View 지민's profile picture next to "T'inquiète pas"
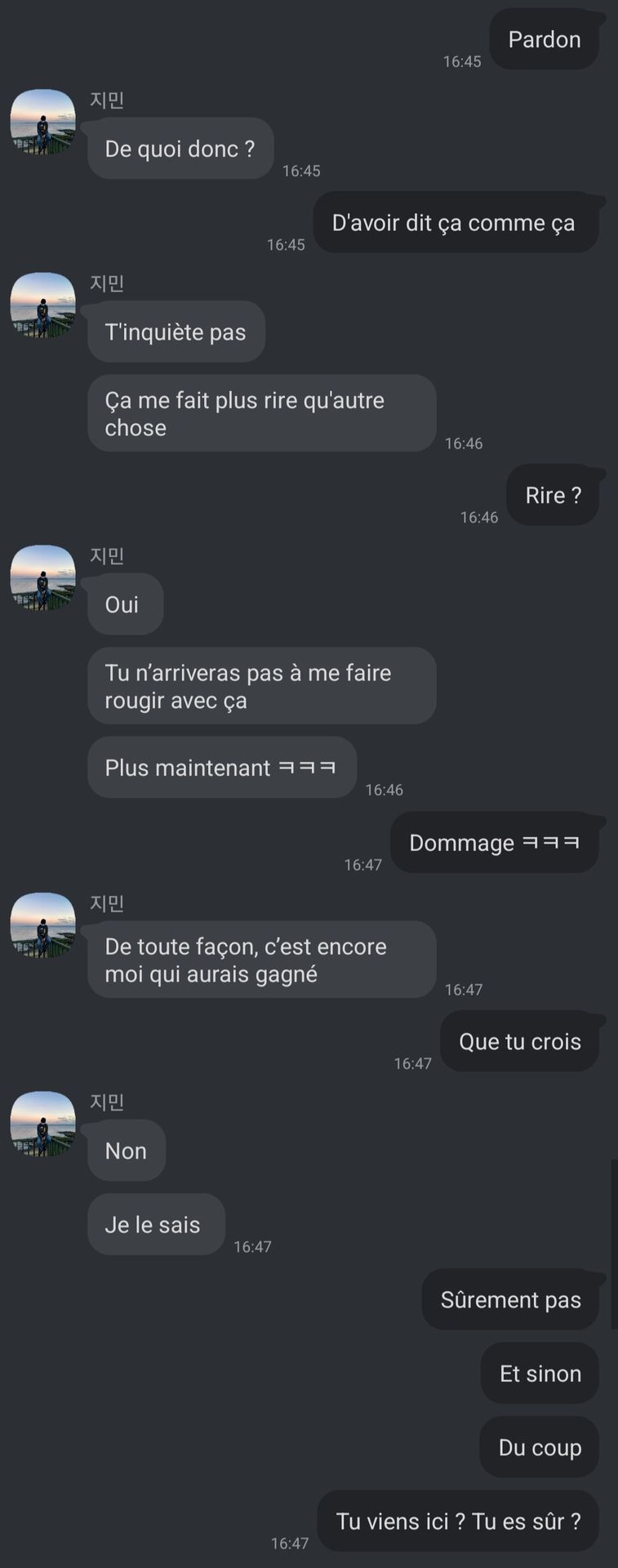The width and height of the screenshot is (618, 1568). pyautogui.click(x=42, y=305)
